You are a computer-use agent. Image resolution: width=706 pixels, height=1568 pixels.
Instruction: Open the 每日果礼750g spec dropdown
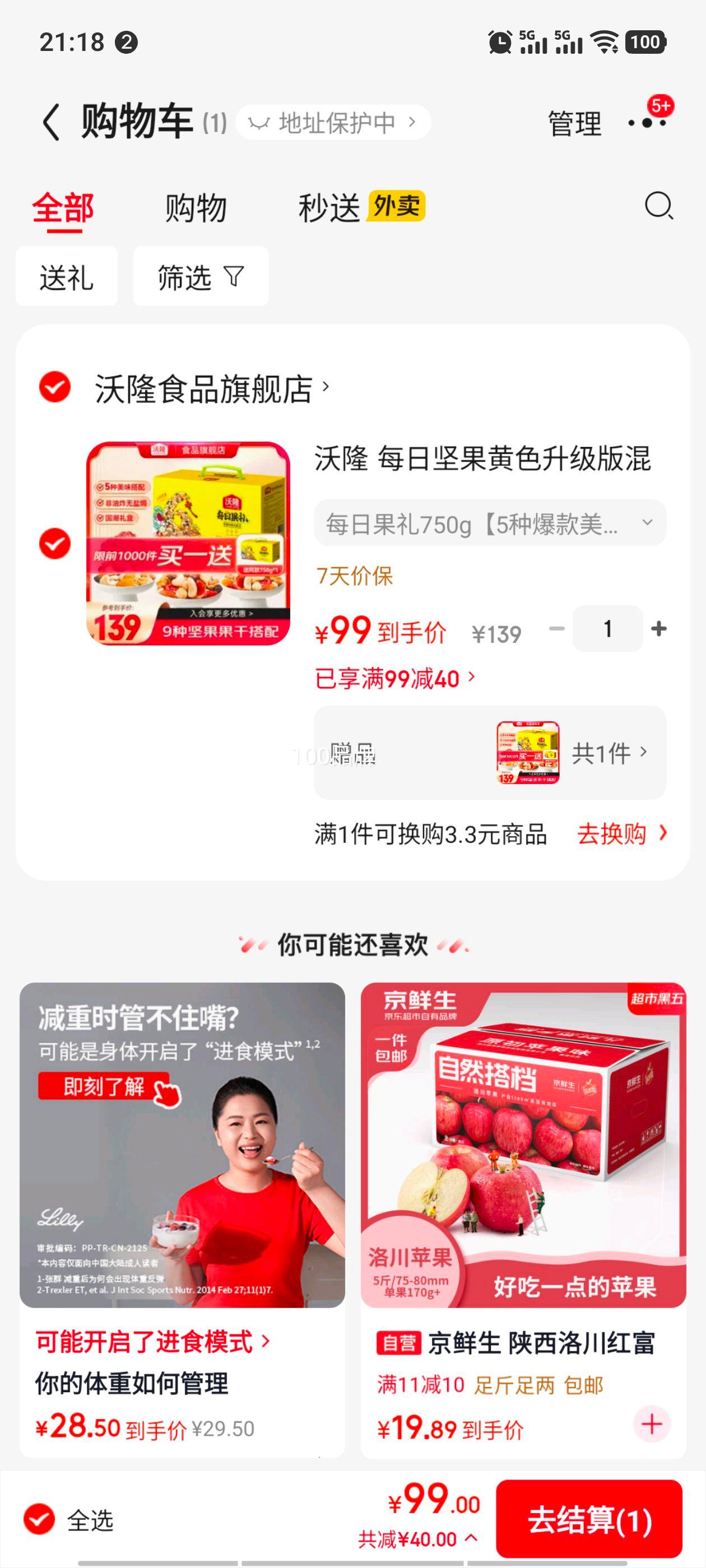pyautogui.click(x=487, y=522)
